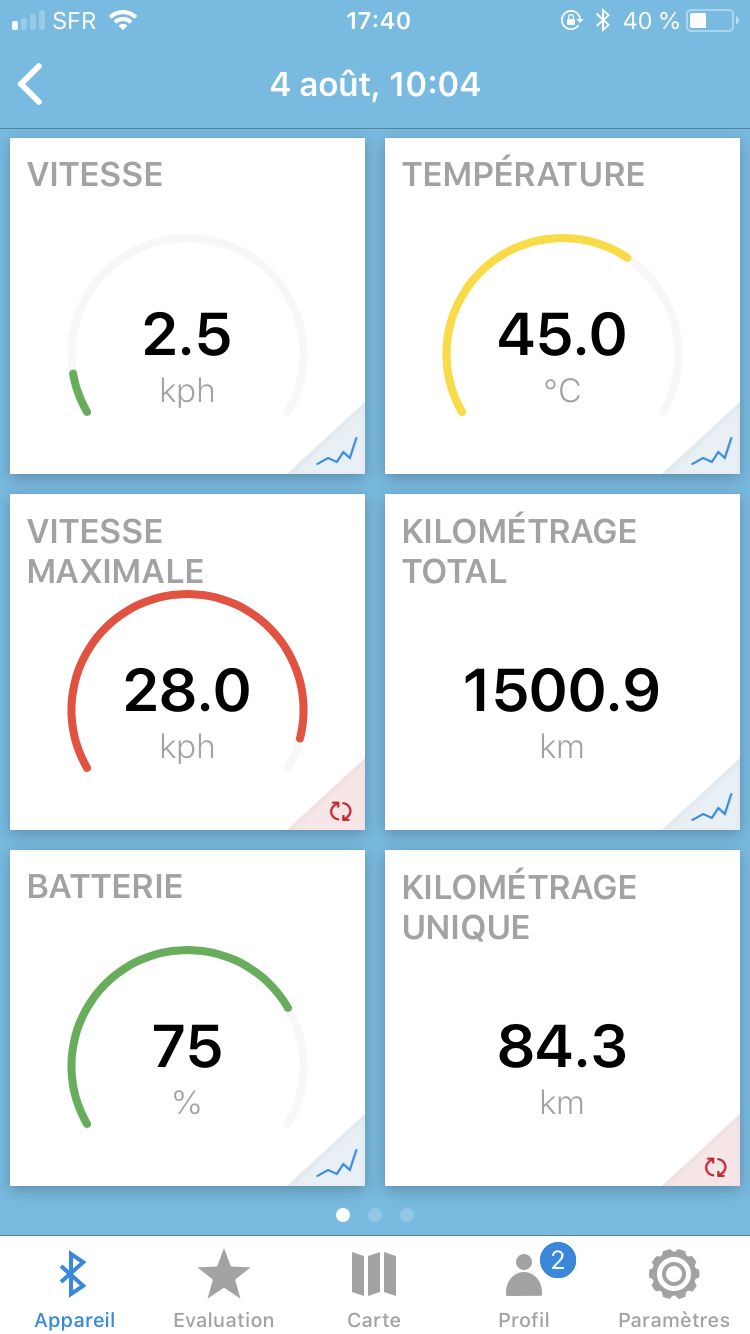750x1334 pixels.
Task: Switch to the Evaluation tab
Action: point(224,1290)
